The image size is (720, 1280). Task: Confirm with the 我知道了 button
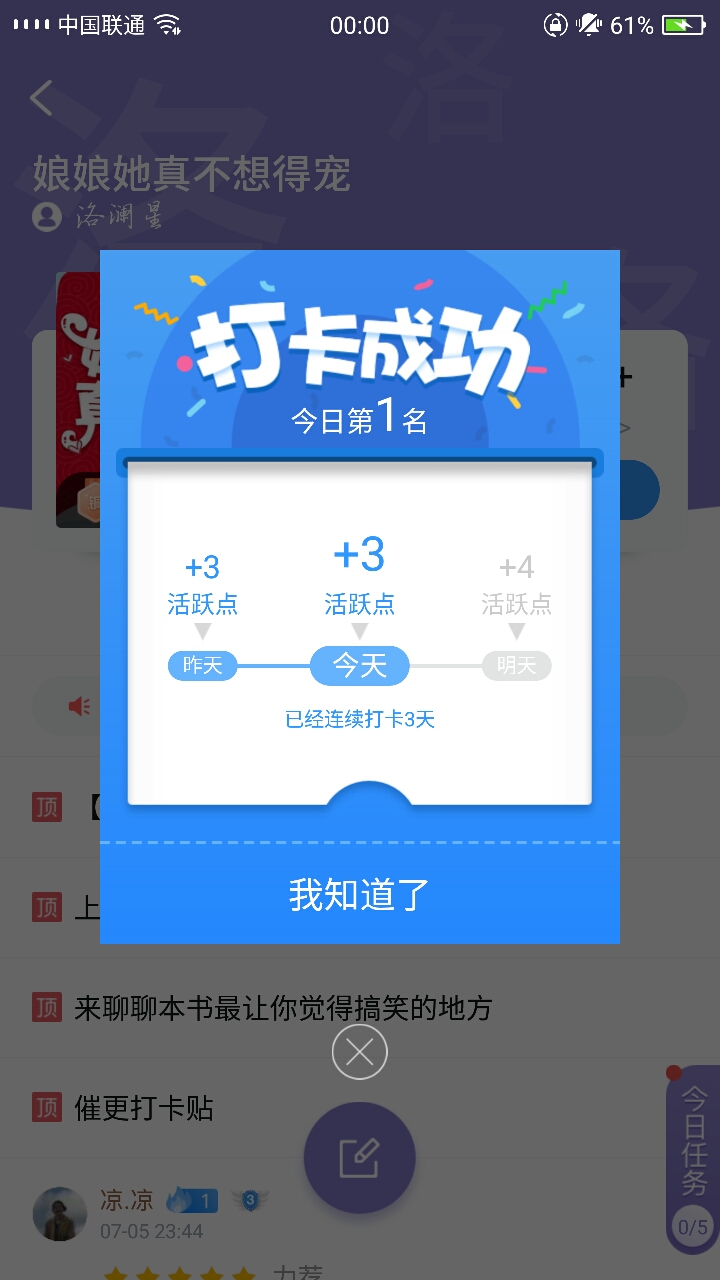coord(360,894)
